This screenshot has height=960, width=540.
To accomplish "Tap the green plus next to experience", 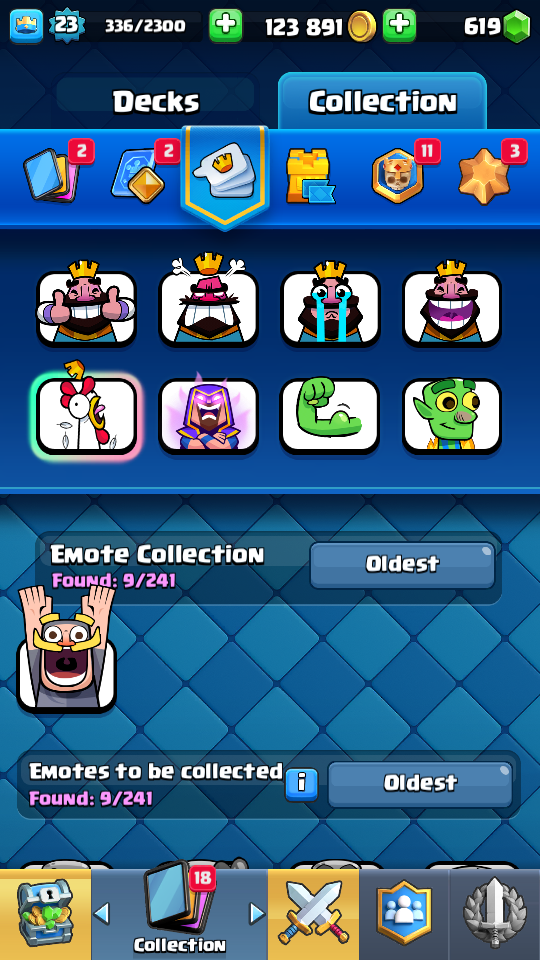I will [x=225, y=26].
